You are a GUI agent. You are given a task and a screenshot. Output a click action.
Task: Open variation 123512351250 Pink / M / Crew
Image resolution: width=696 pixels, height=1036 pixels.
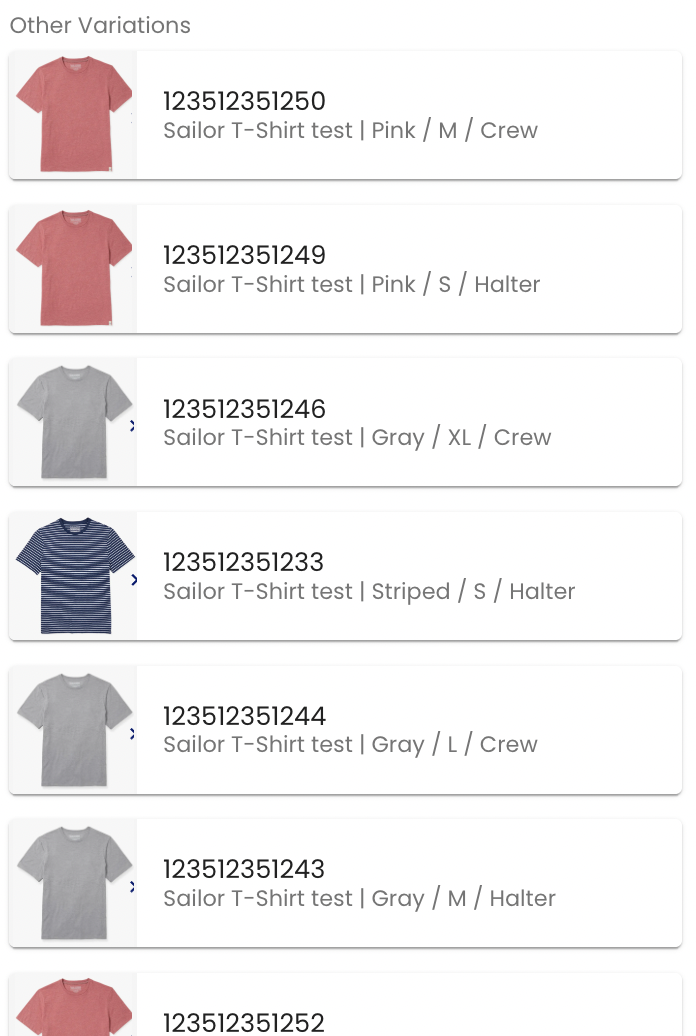click(345, 116)
